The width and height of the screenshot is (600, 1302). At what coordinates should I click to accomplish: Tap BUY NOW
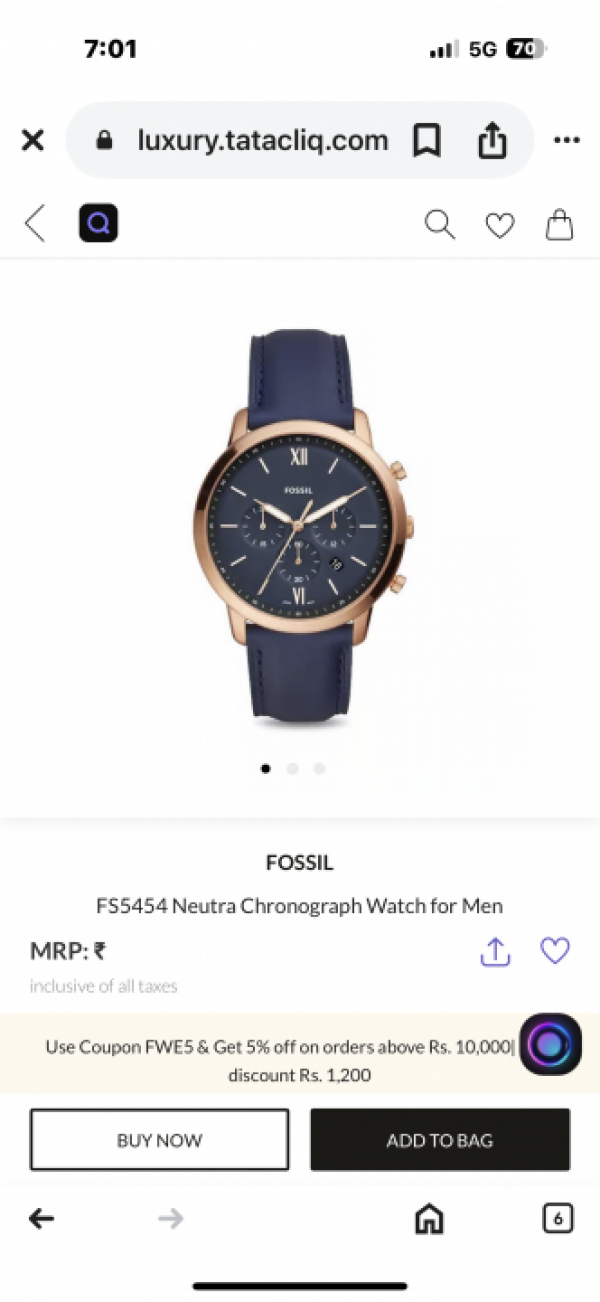159,1140
